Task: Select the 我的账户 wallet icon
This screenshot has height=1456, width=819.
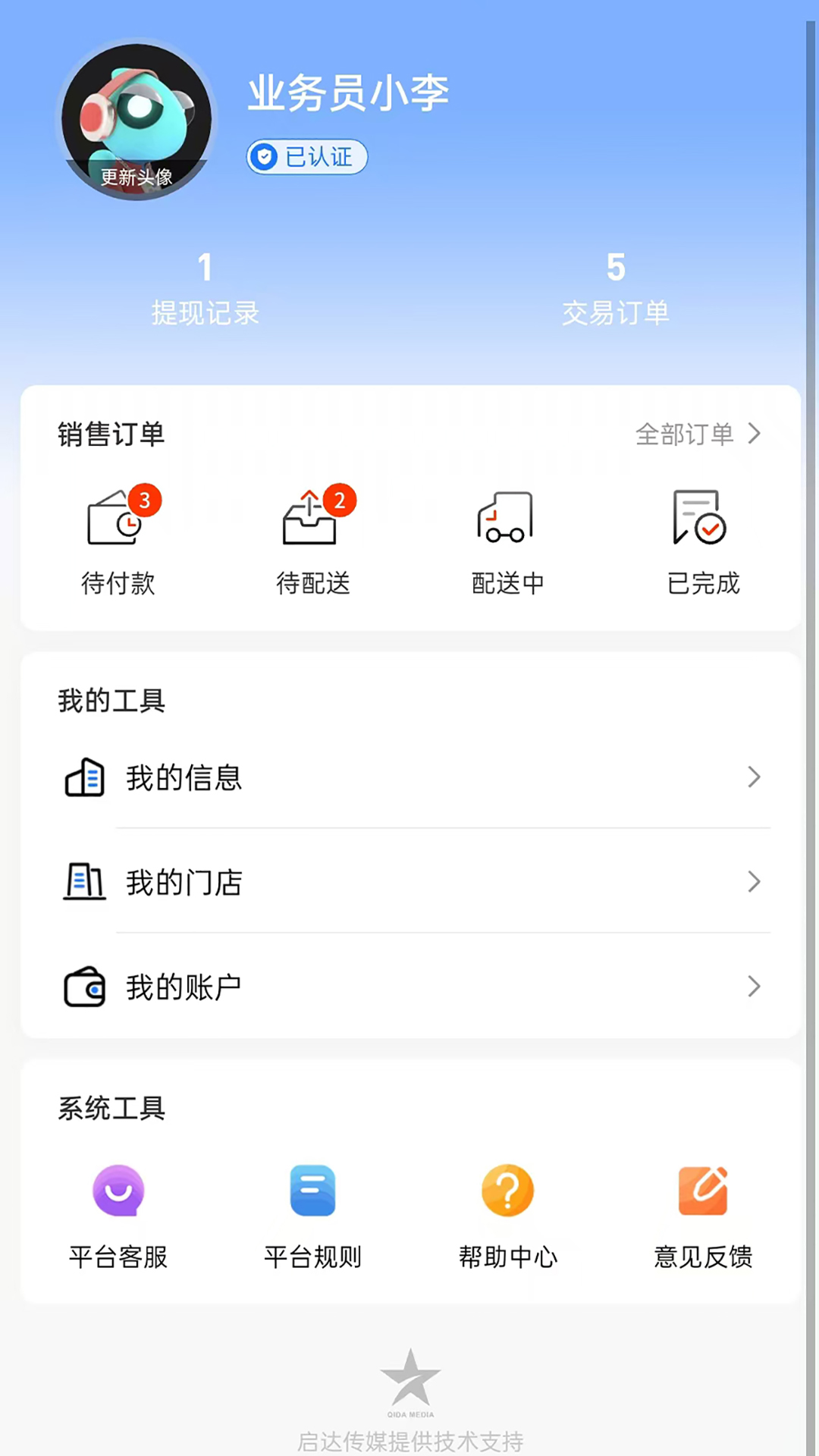Action: tap(84, 987)
